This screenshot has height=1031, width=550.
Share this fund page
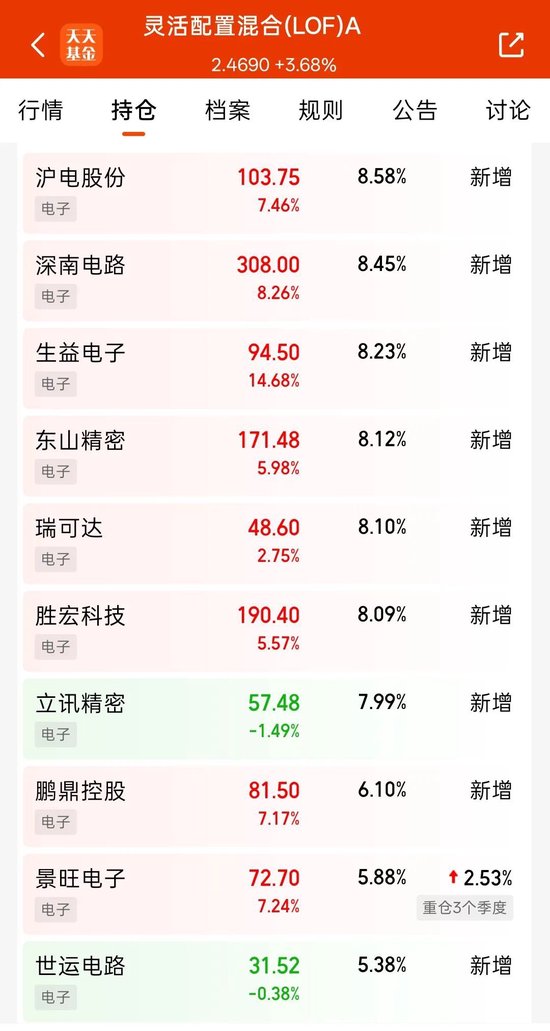point(511,45)
